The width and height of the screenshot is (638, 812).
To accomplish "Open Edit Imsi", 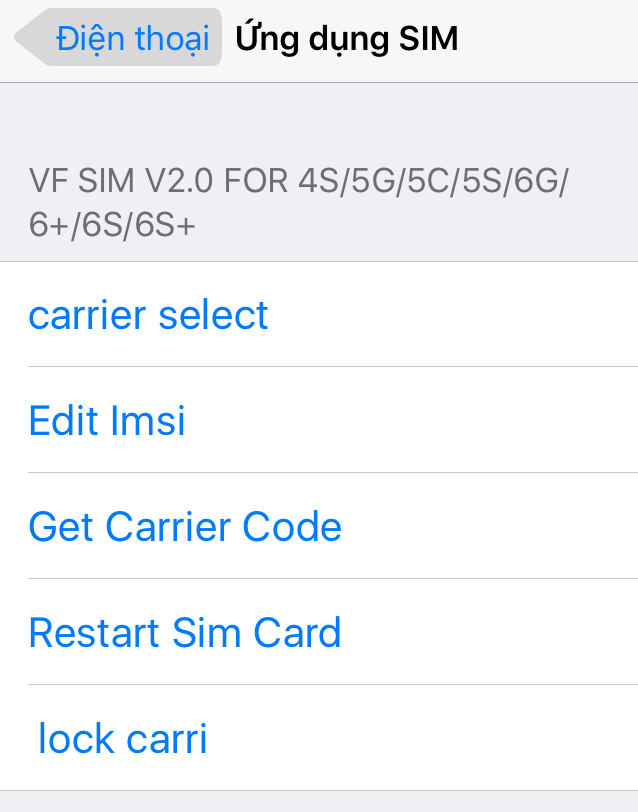I will pos(107,420).
